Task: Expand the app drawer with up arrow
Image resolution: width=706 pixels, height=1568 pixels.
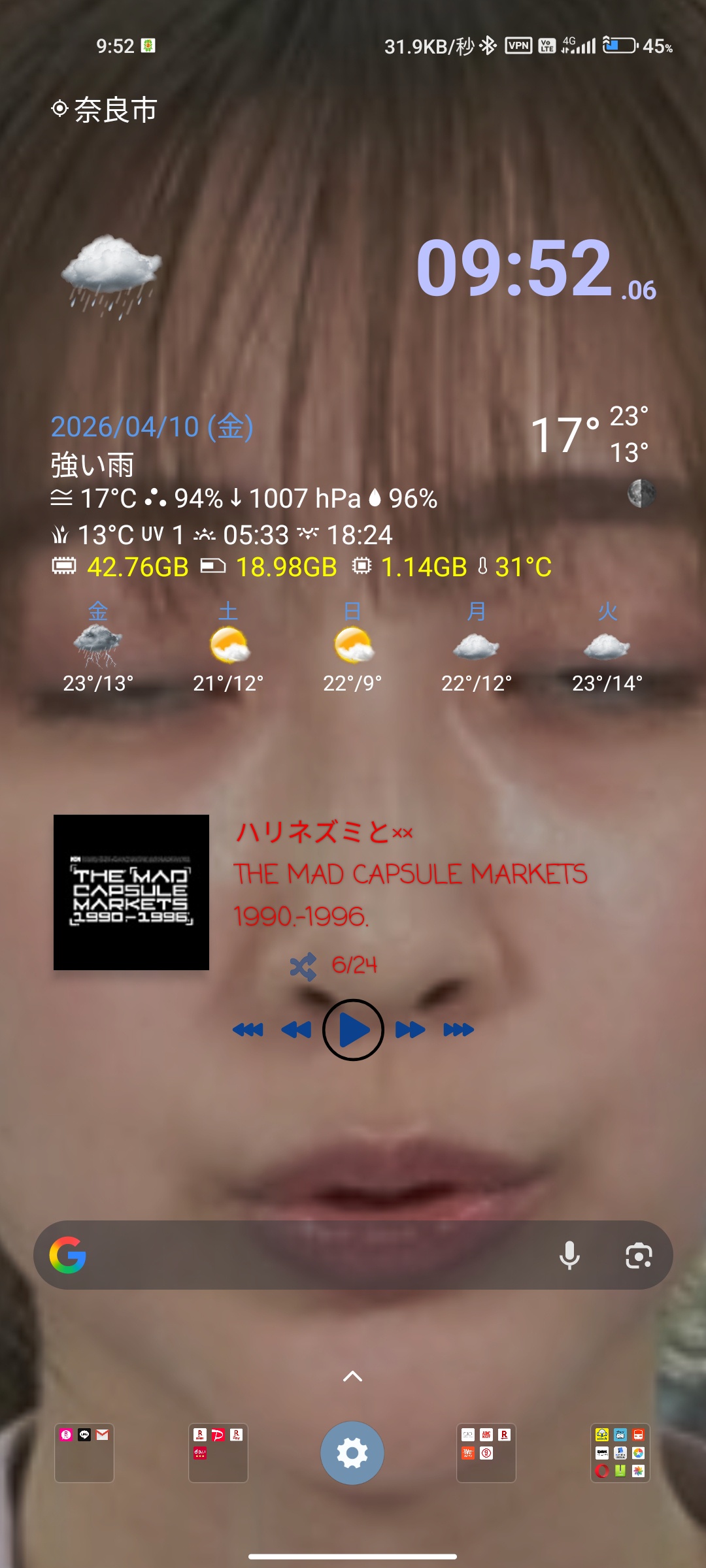Action: [x=353, y=1377]
